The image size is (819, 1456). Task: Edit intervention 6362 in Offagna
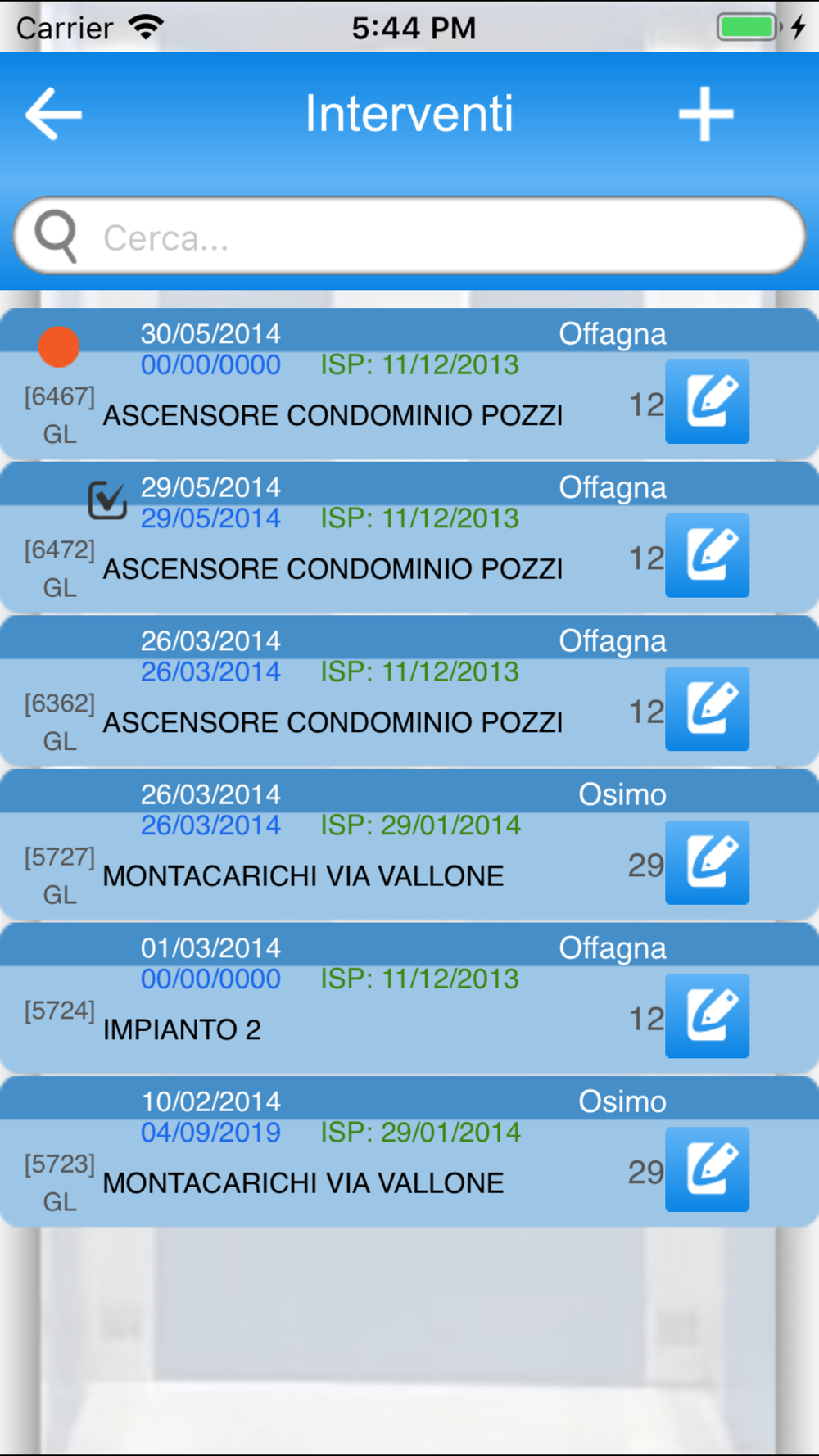(x=708, y=708)
